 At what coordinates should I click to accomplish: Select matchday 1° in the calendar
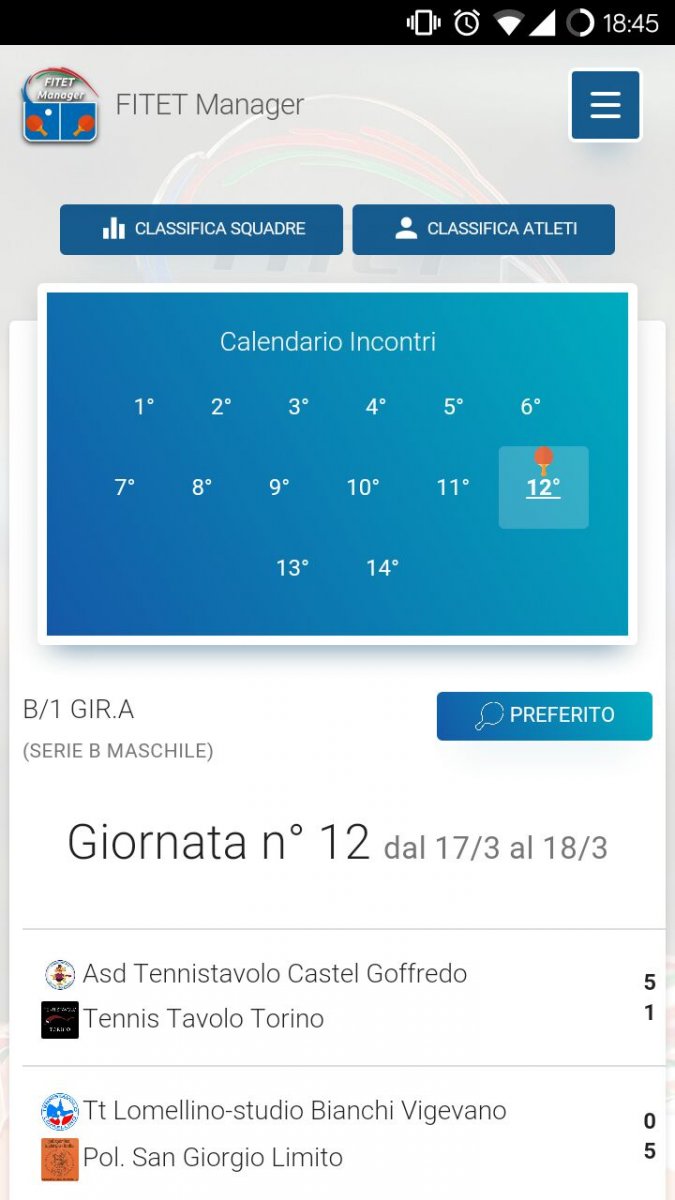point(144,407)
